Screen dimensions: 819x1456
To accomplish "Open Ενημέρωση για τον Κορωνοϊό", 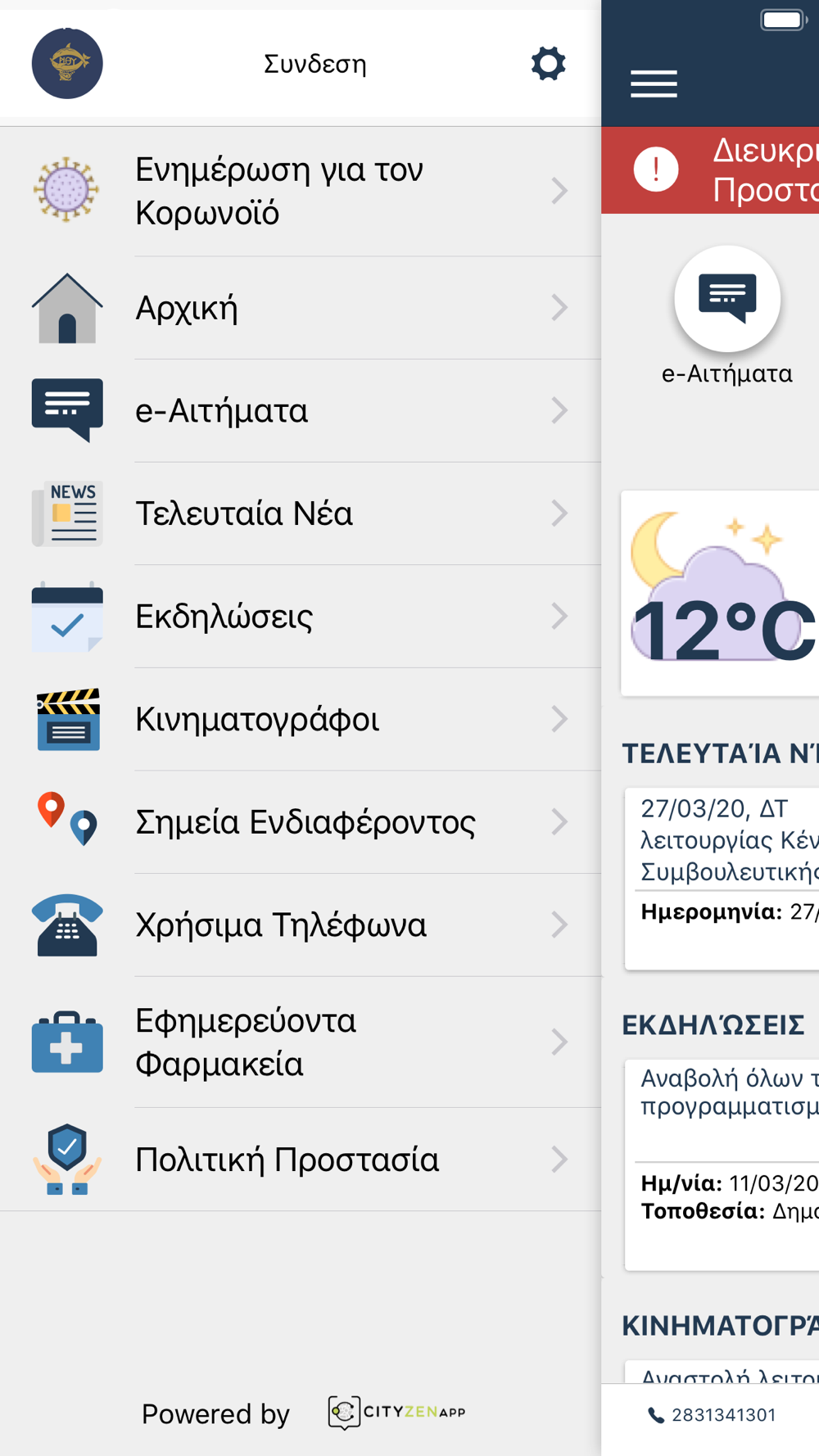I will tap(301, 191).
